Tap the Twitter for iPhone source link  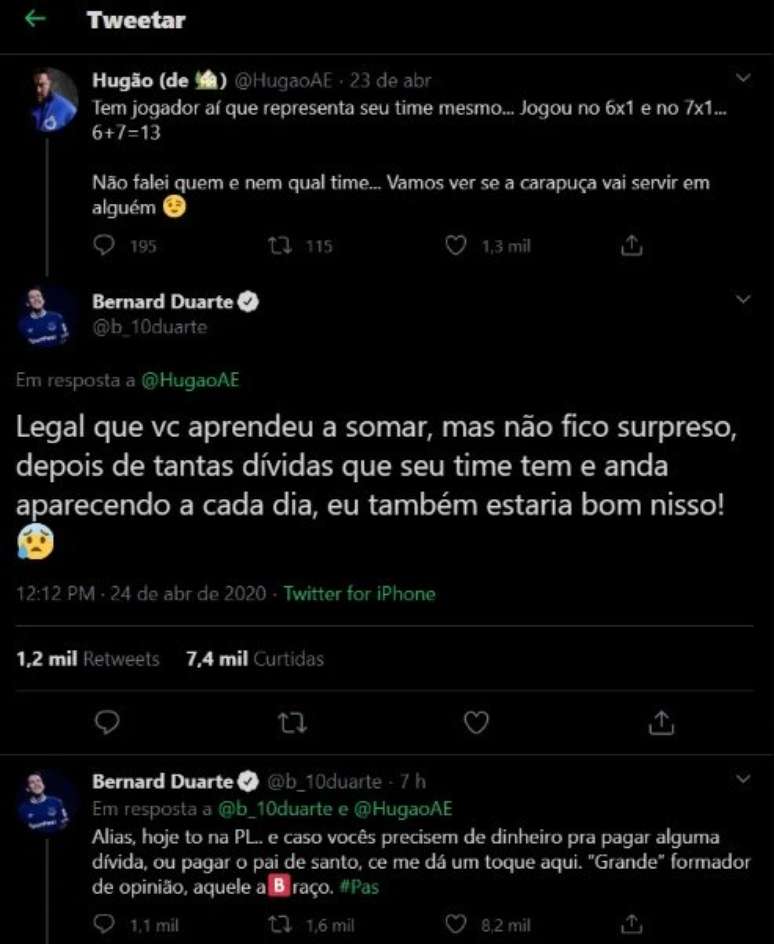[359, 593]
